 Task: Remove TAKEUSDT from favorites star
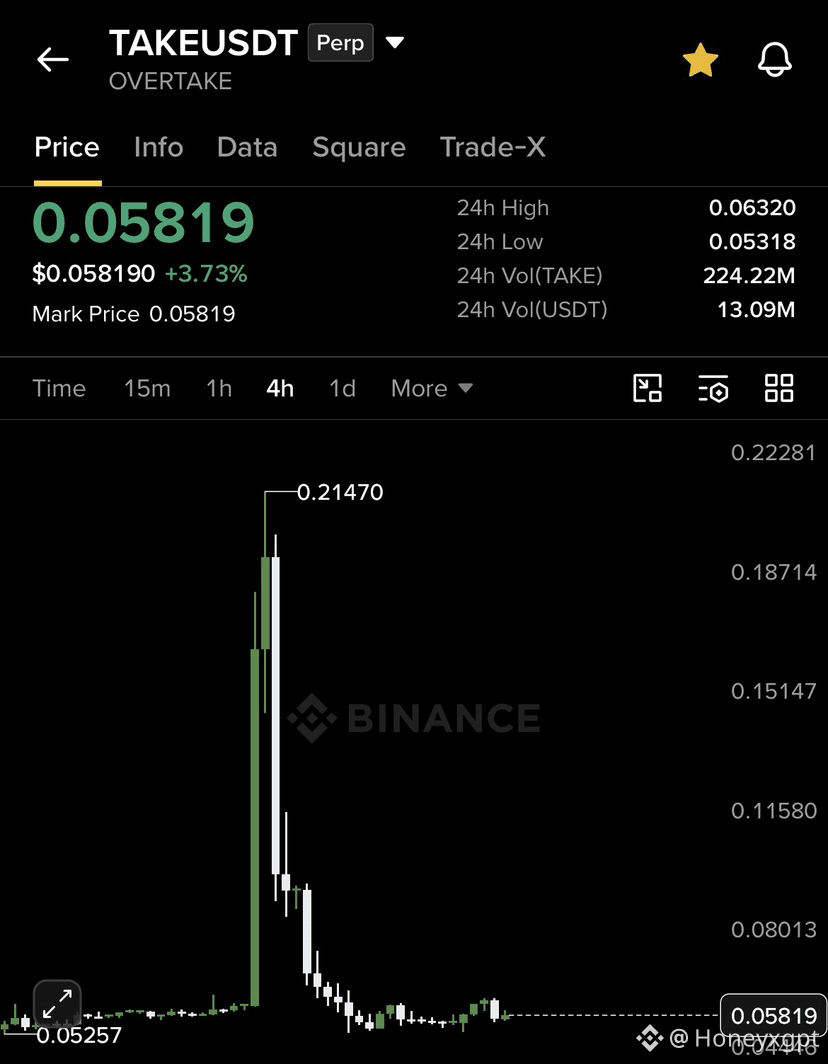pos(700,60)
